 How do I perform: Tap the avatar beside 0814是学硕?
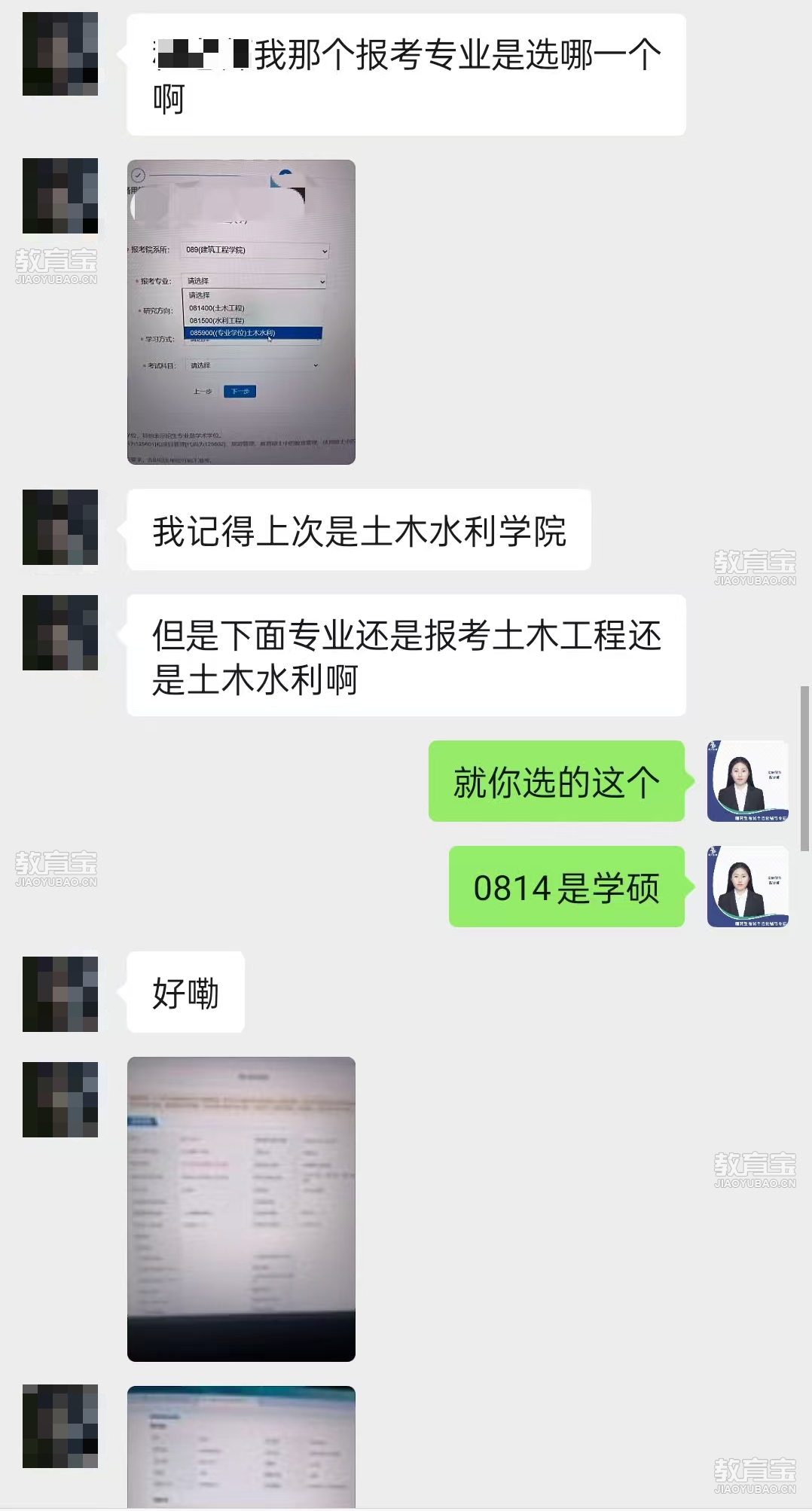point(747,887)
